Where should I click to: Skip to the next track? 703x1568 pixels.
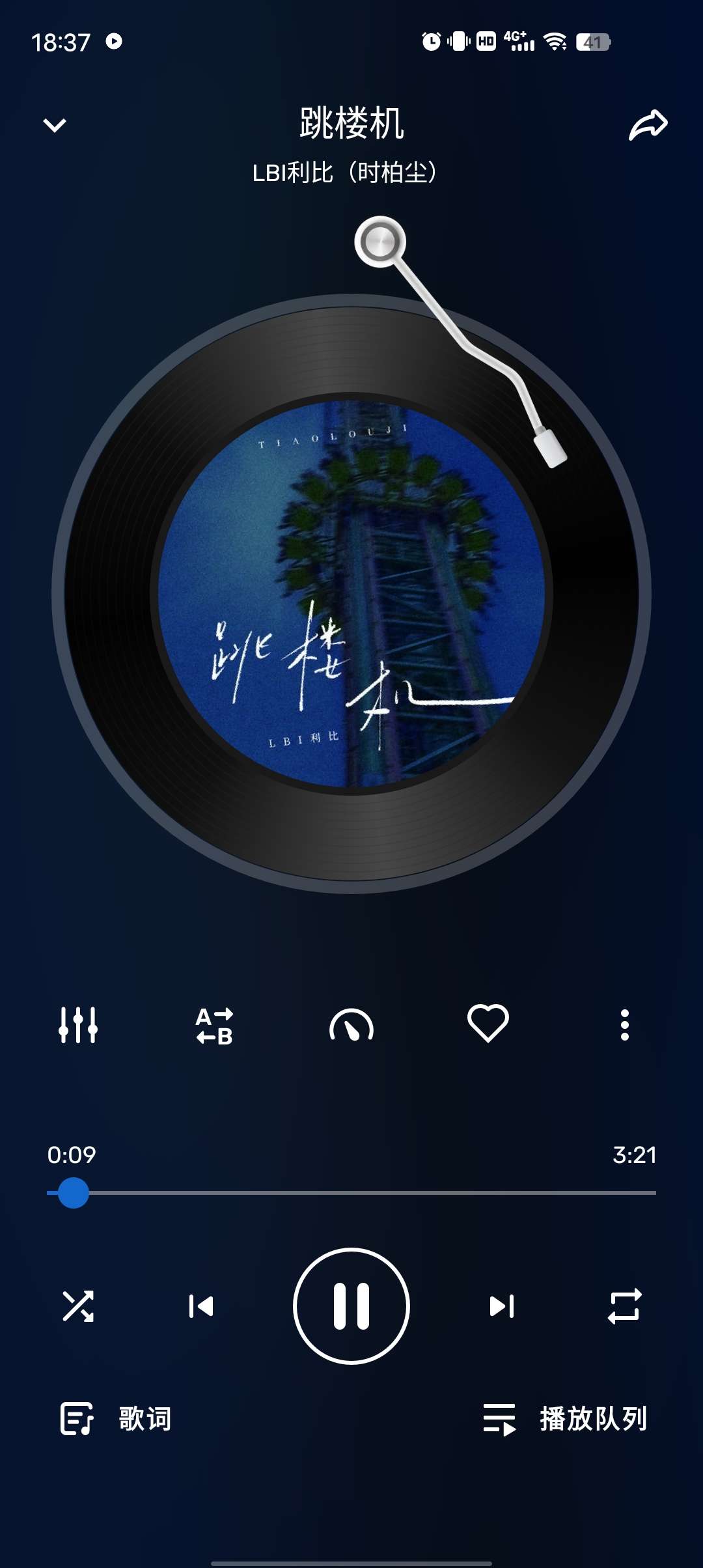(x=502, y=1306)
